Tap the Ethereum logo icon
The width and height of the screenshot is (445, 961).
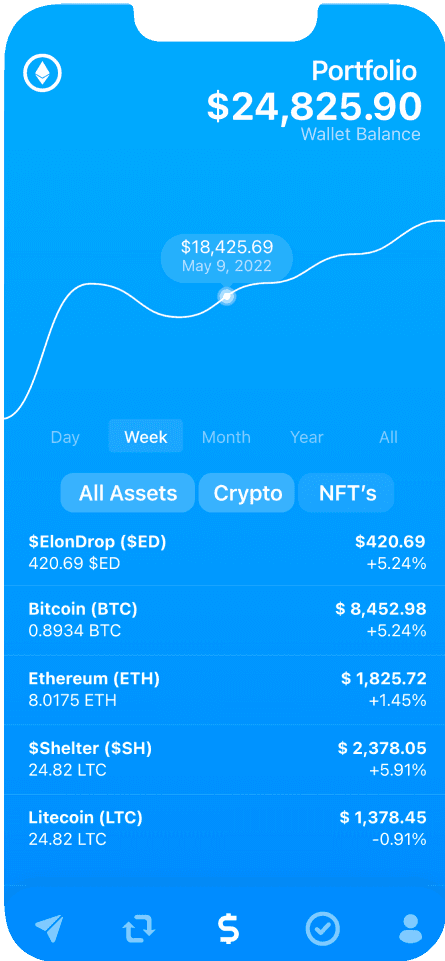point(42,74)
